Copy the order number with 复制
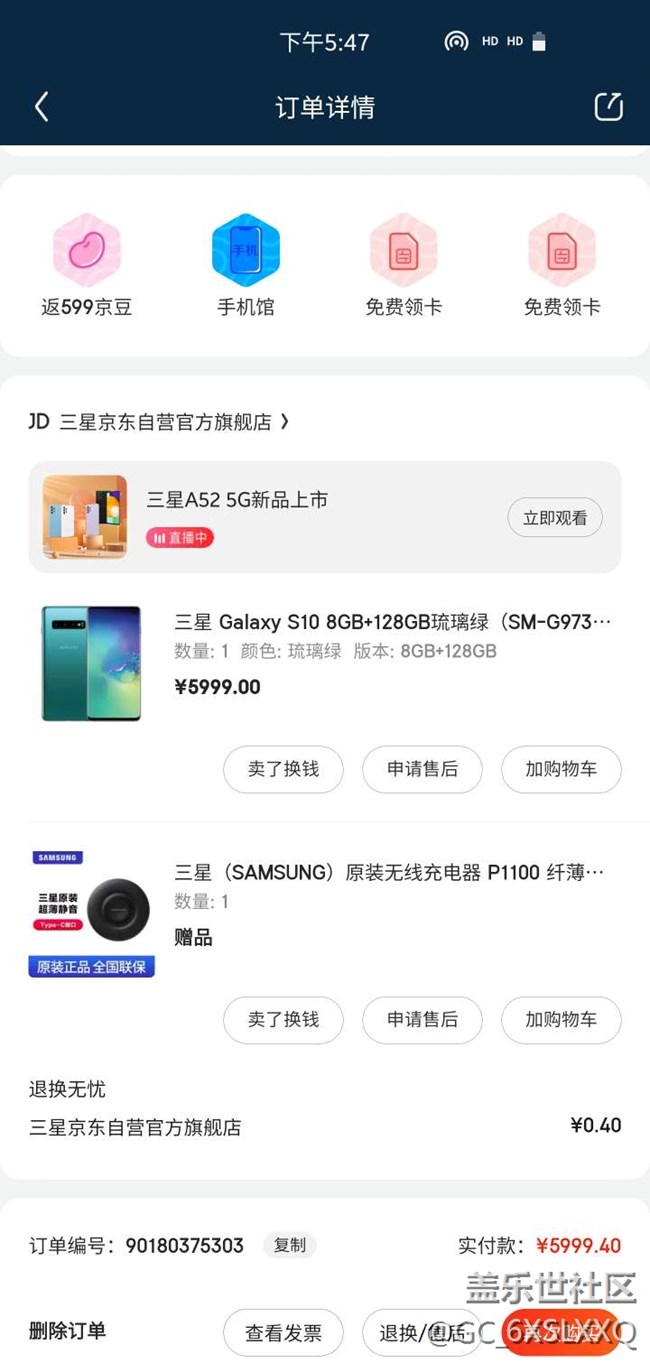Viewport: 650px width, 1372px height. pyautogui.click(x=290, y=1245)
